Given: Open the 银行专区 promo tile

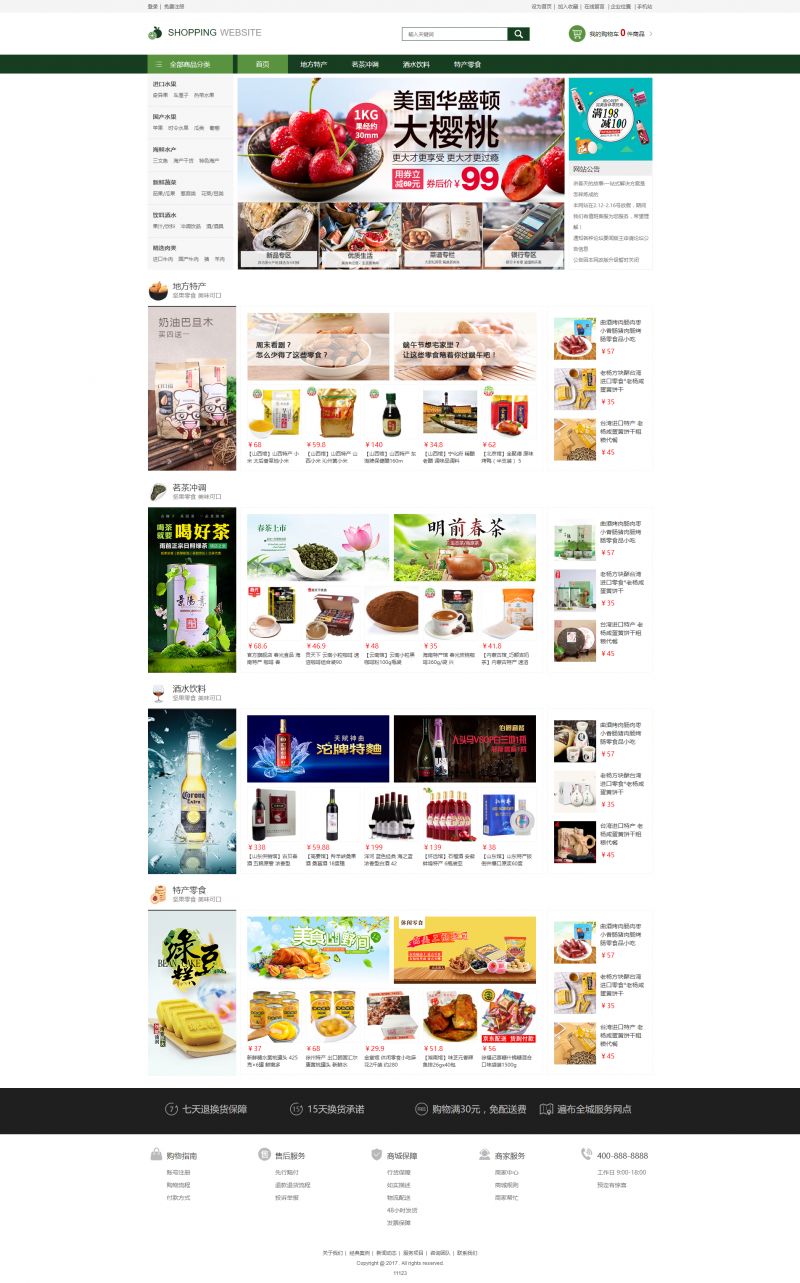Looking at the screenshot, I should (x=523, y=237).
